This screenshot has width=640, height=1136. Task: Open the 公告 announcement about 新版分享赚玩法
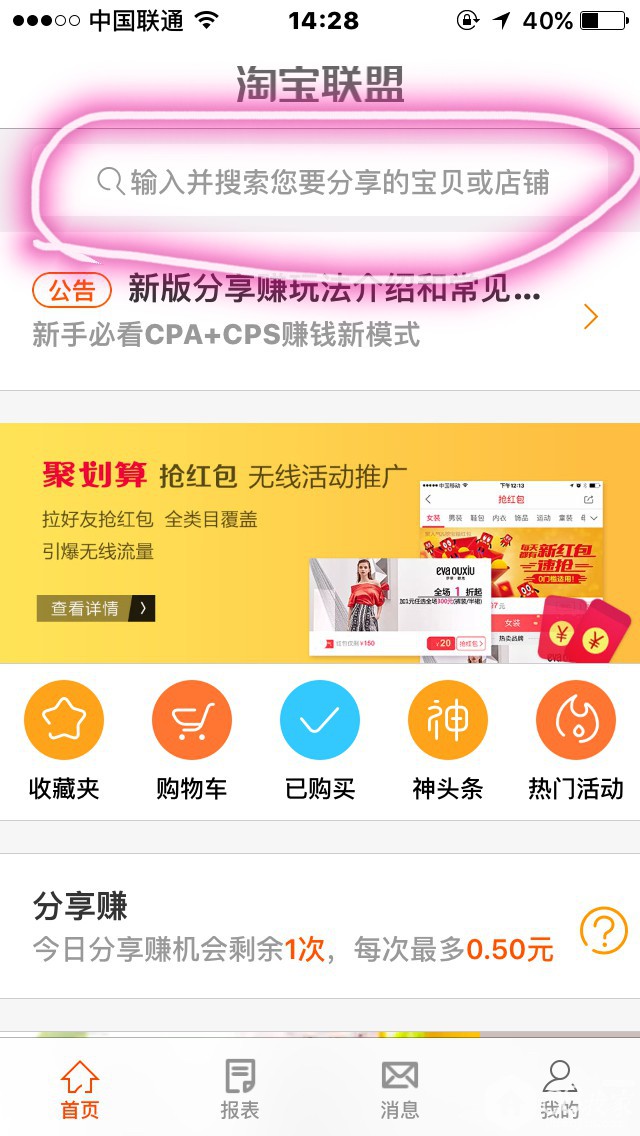(x=310, y=312)
